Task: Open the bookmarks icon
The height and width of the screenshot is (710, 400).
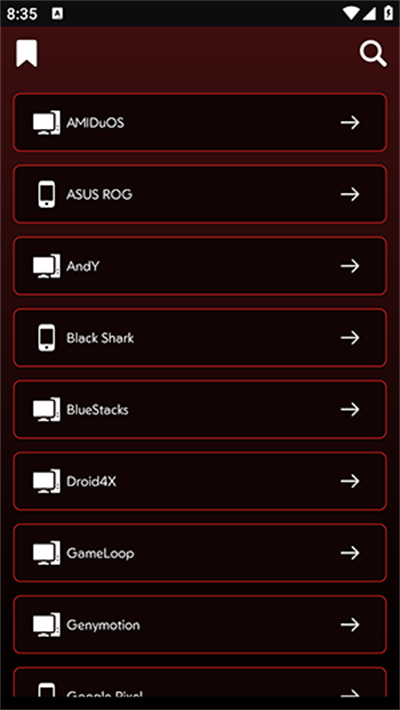Action: [27, 53]
